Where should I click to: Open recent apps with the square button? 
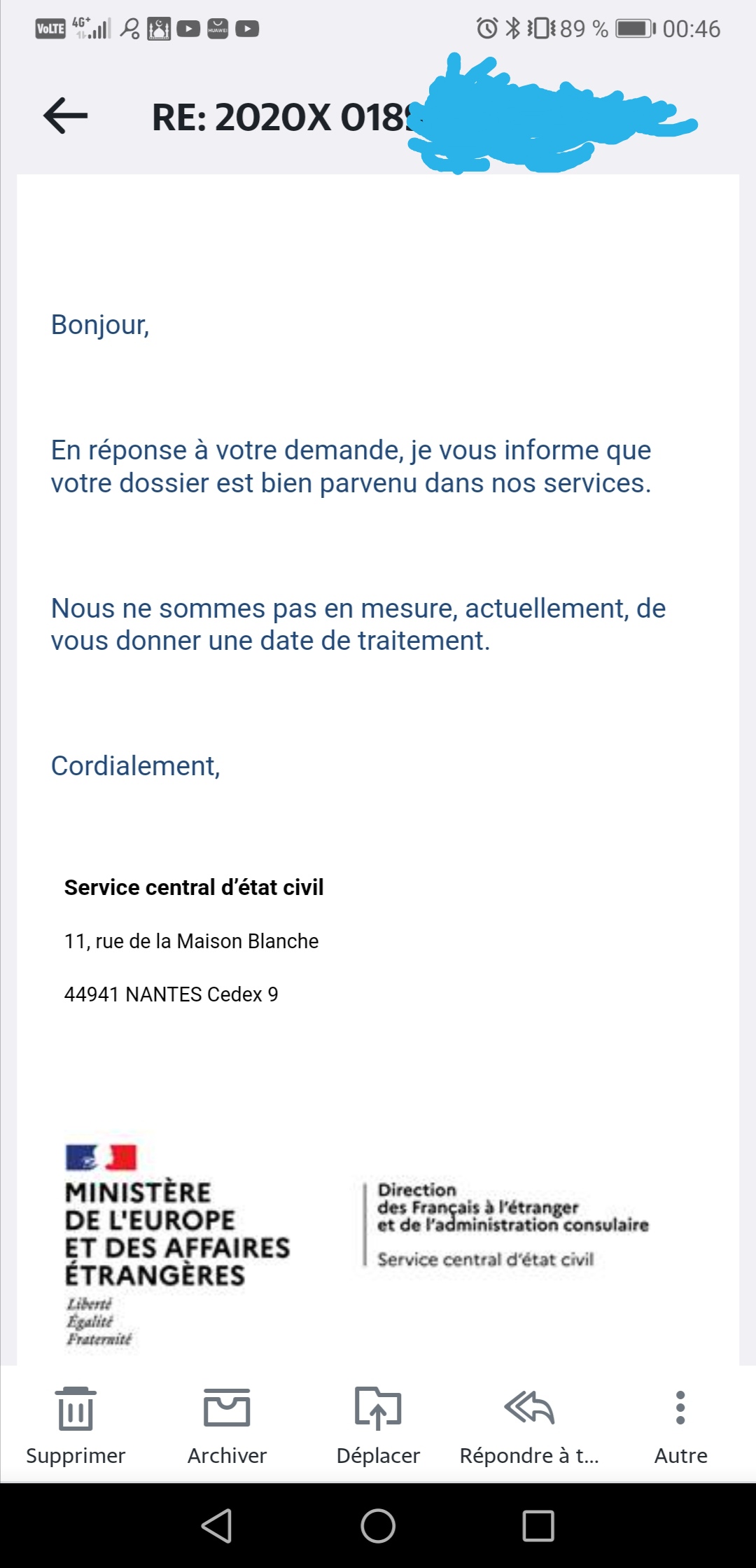pos(538,1525)
